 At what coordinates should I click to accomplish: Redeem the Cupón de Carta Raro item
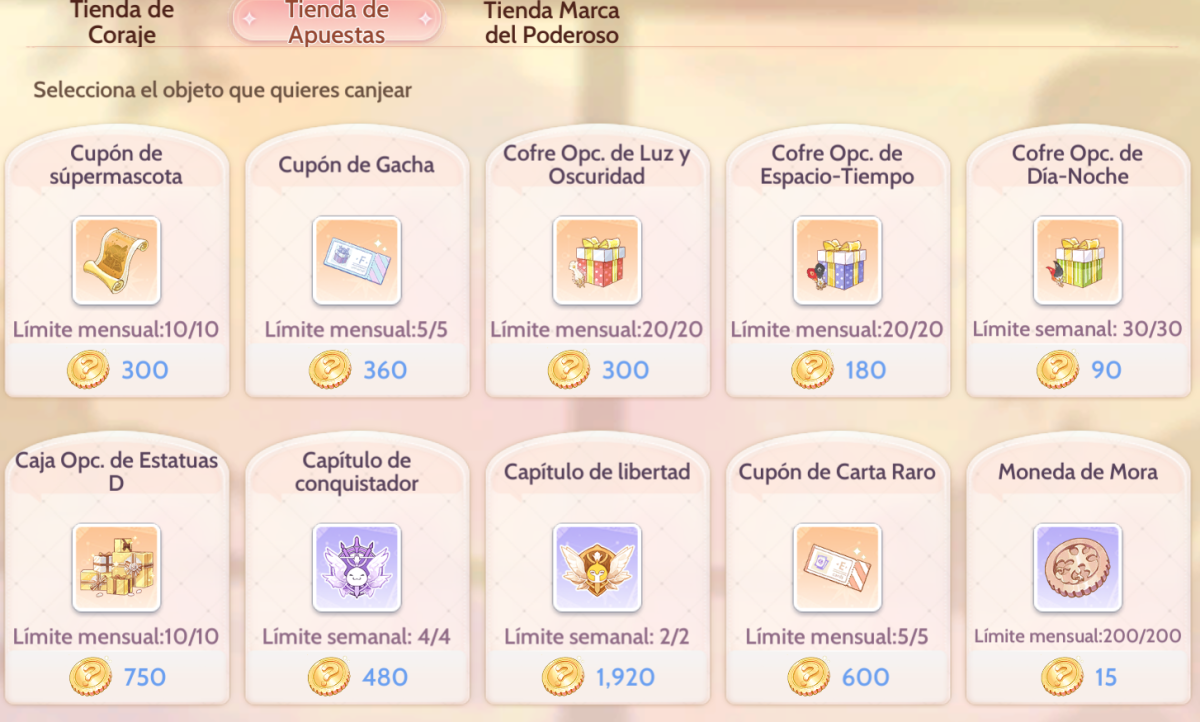tap(837, 568)
